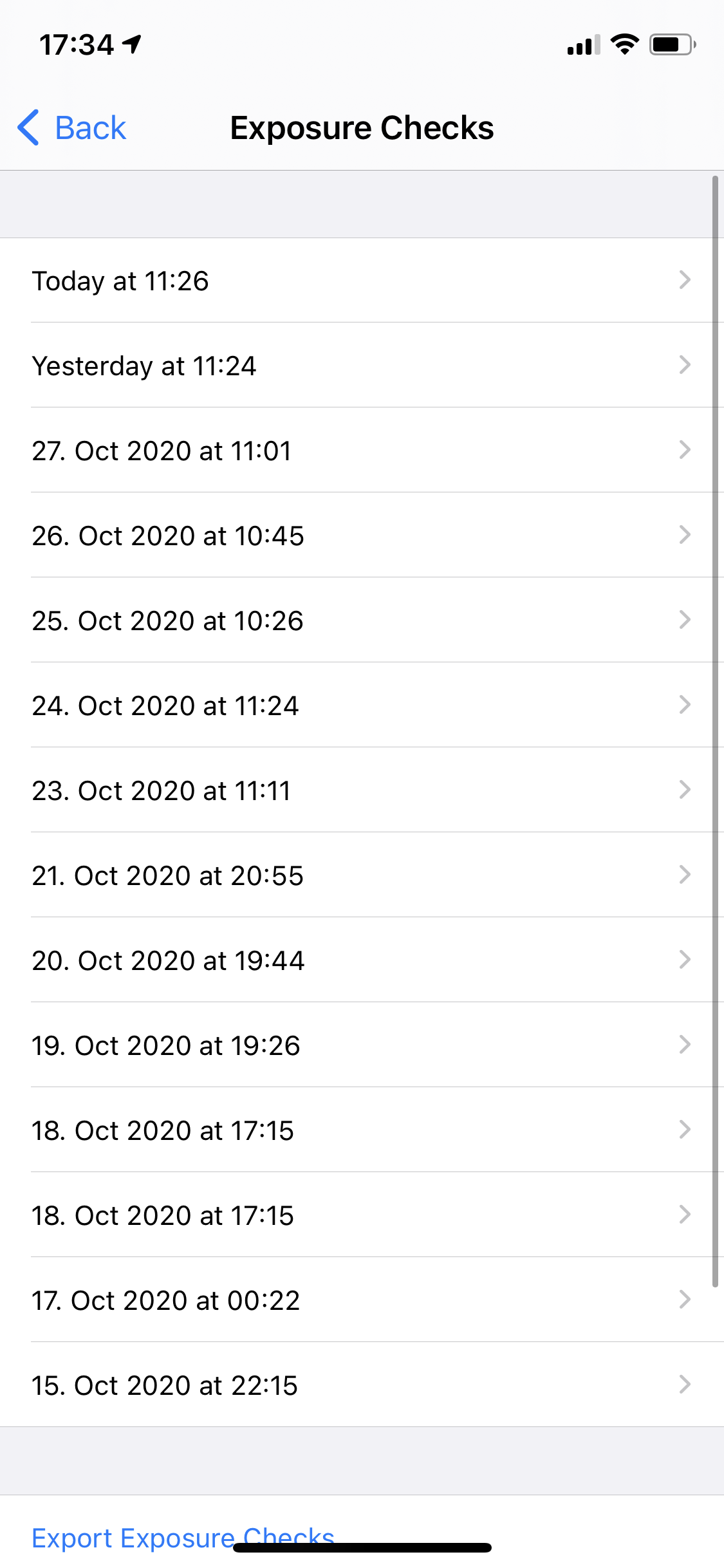Image resolution: width=724 pixels, height=1568 pixels.
Task: Select the 19. Oct 2020 at 19:26 check
Action: [x=360, y=1045]
